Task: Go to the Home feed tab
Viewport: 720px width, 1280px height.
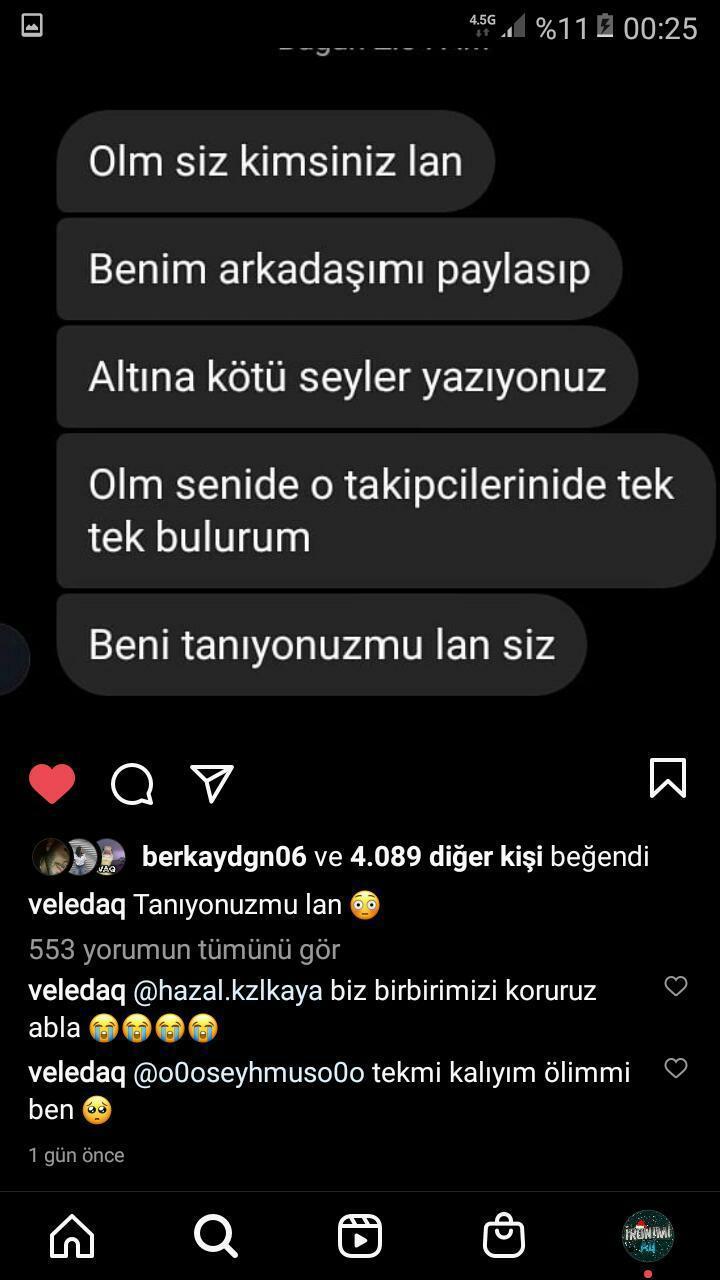Action: [x=72, y=1237]
